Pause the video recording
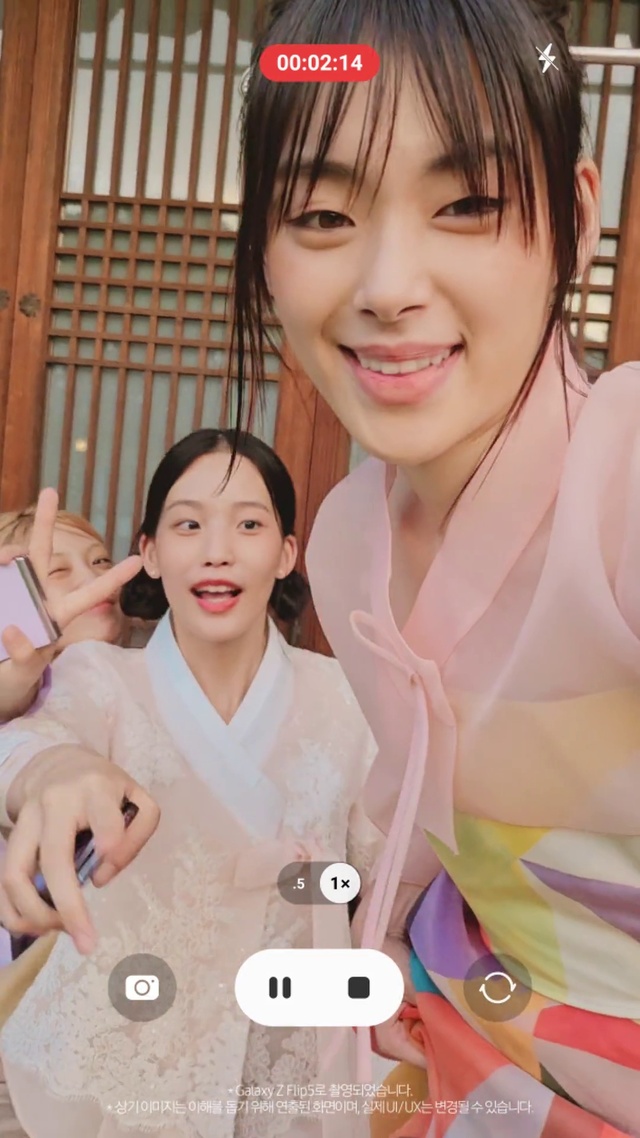Viewport: 640px width, 1138px height. pyautogui.click(x=280, y=987)
